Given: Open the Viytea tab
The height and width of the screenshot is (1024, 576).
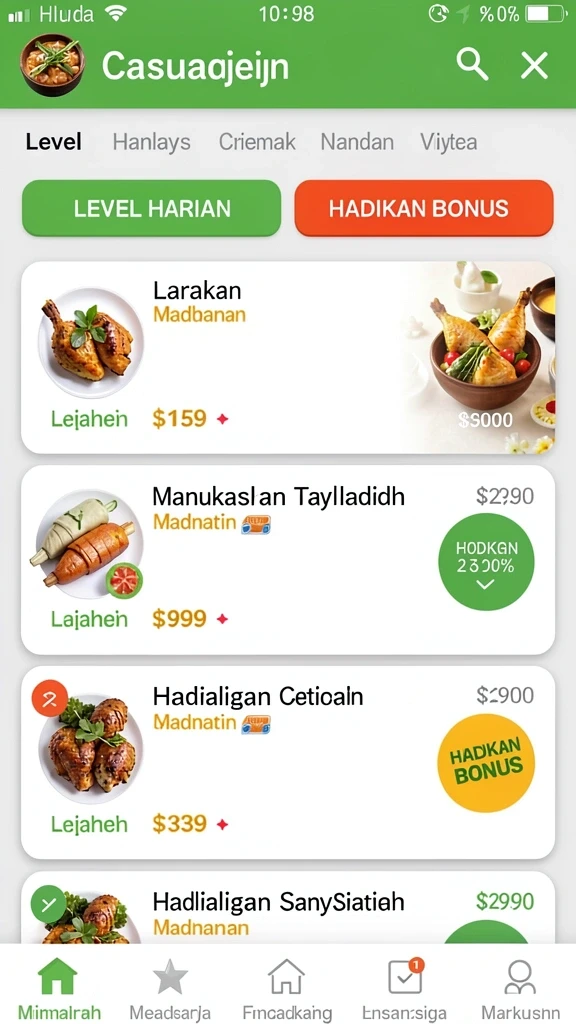Looking at the screenshot, I should coord(449,142).
